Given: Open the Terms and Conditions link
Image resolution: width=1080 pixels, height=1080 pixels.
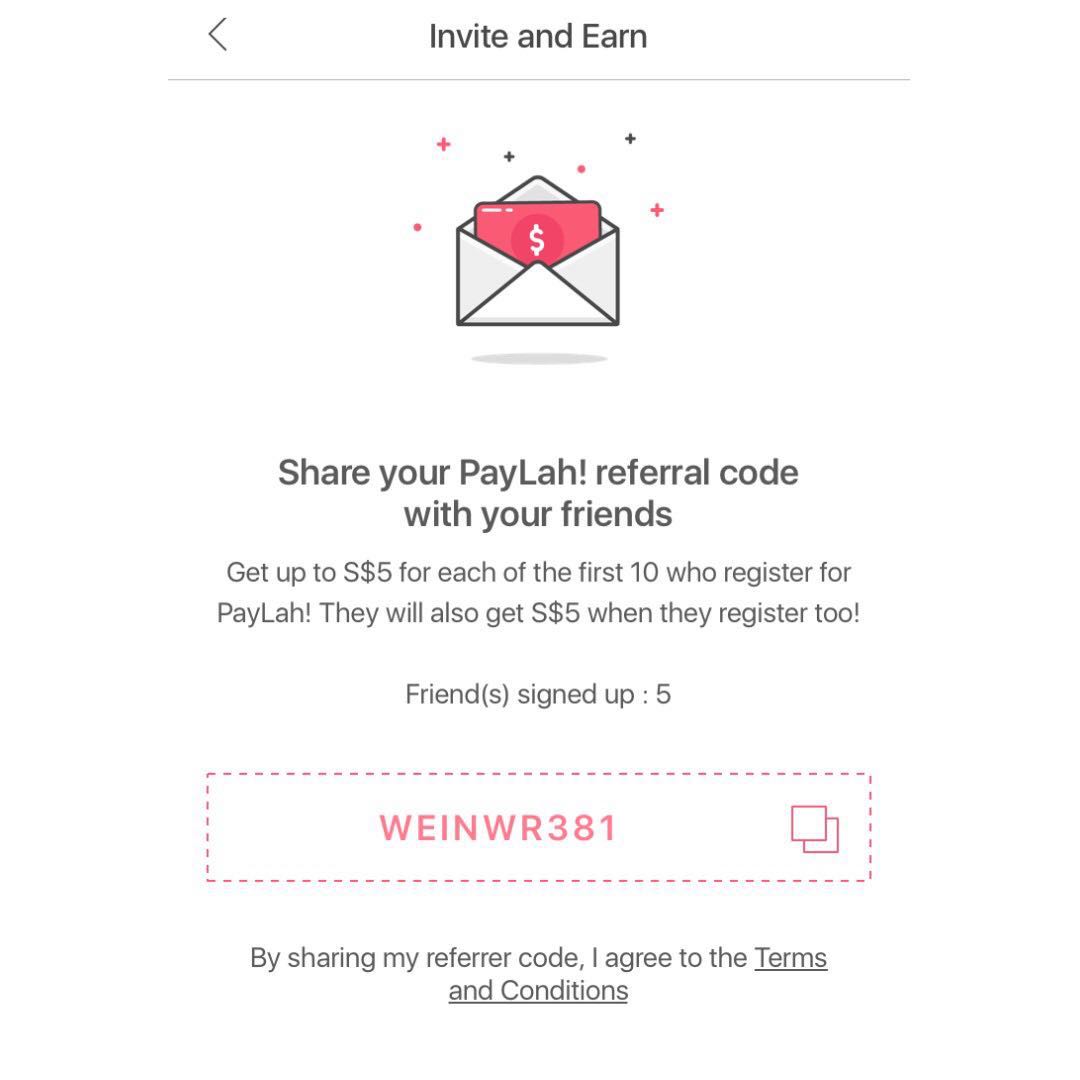Looking at the screenshot, I should (x=637, y=974).
